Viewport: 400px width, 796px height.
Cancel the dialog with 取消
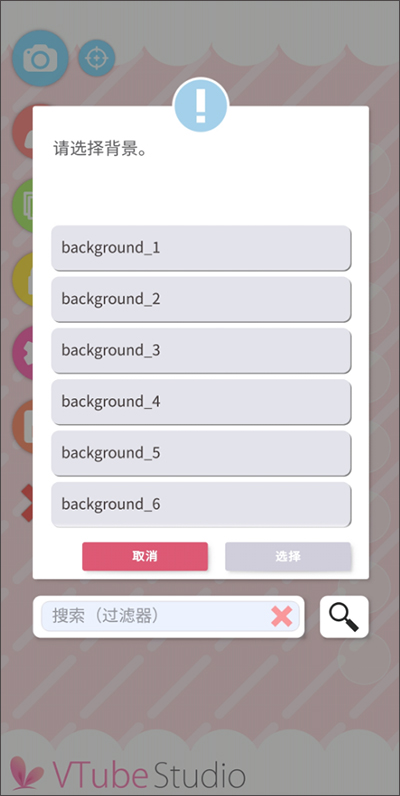(x=145, y=556)
